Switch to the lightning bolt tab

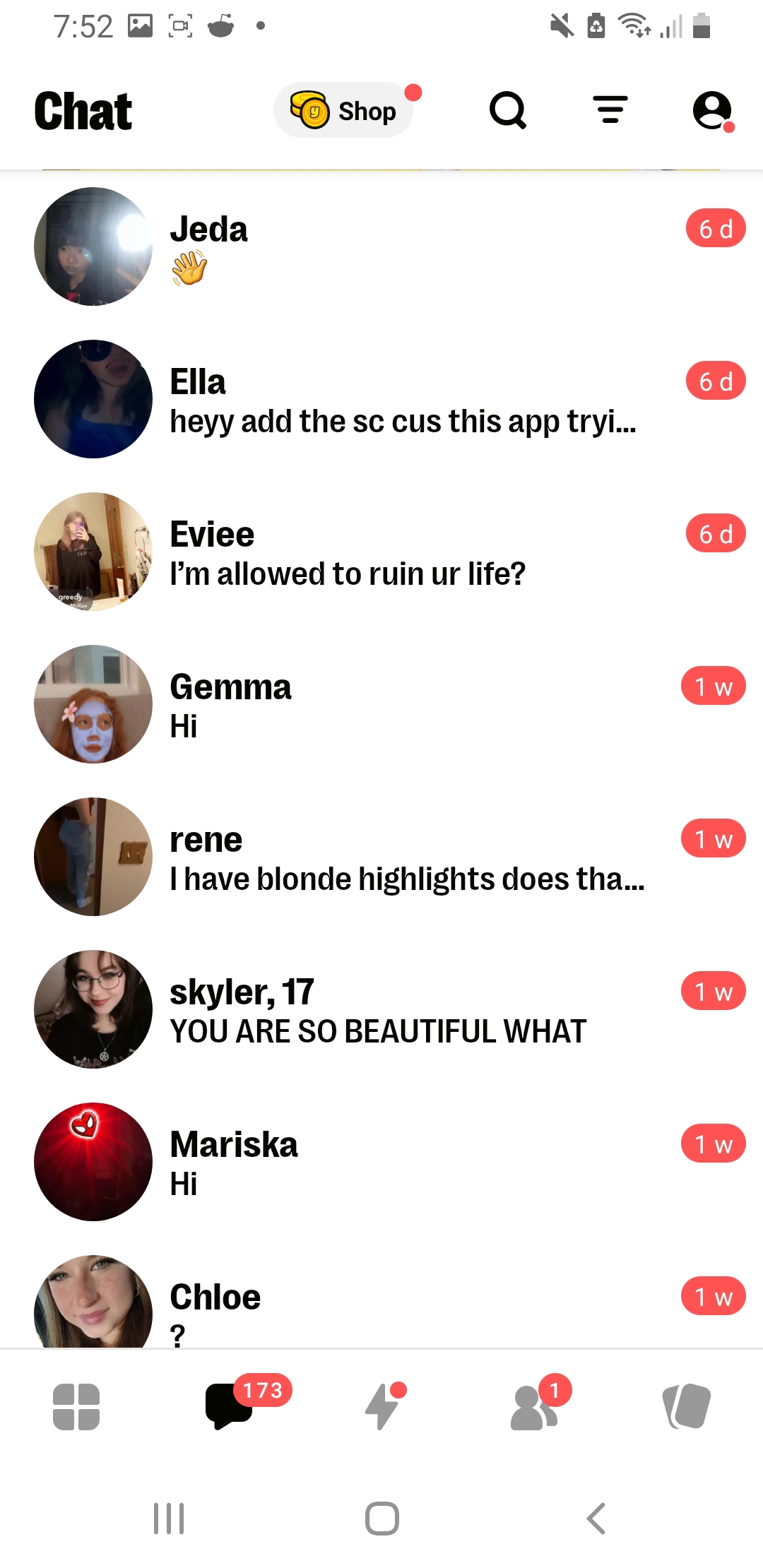pos(381,1406)
